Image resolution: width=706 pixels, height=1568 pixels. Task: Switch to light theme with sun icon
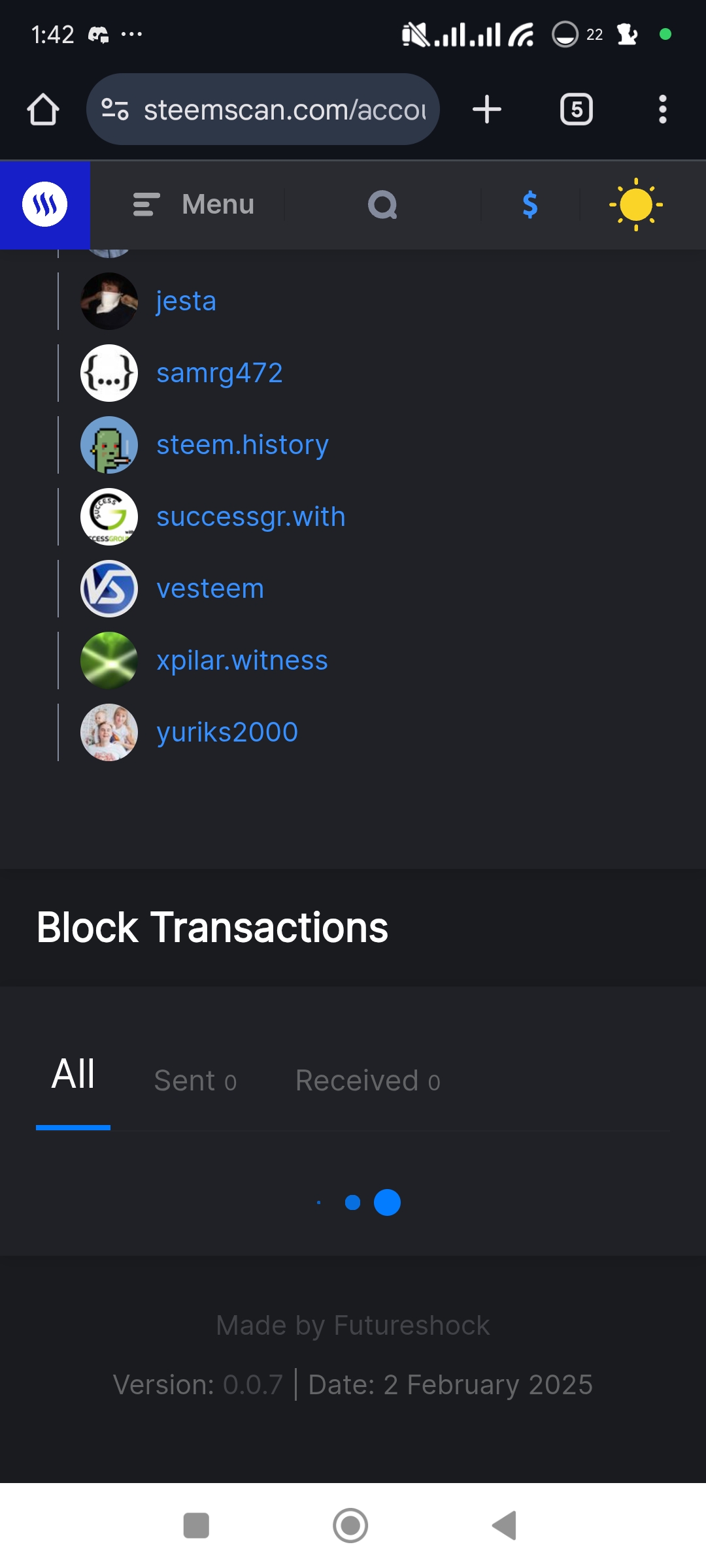click(635, 204)
